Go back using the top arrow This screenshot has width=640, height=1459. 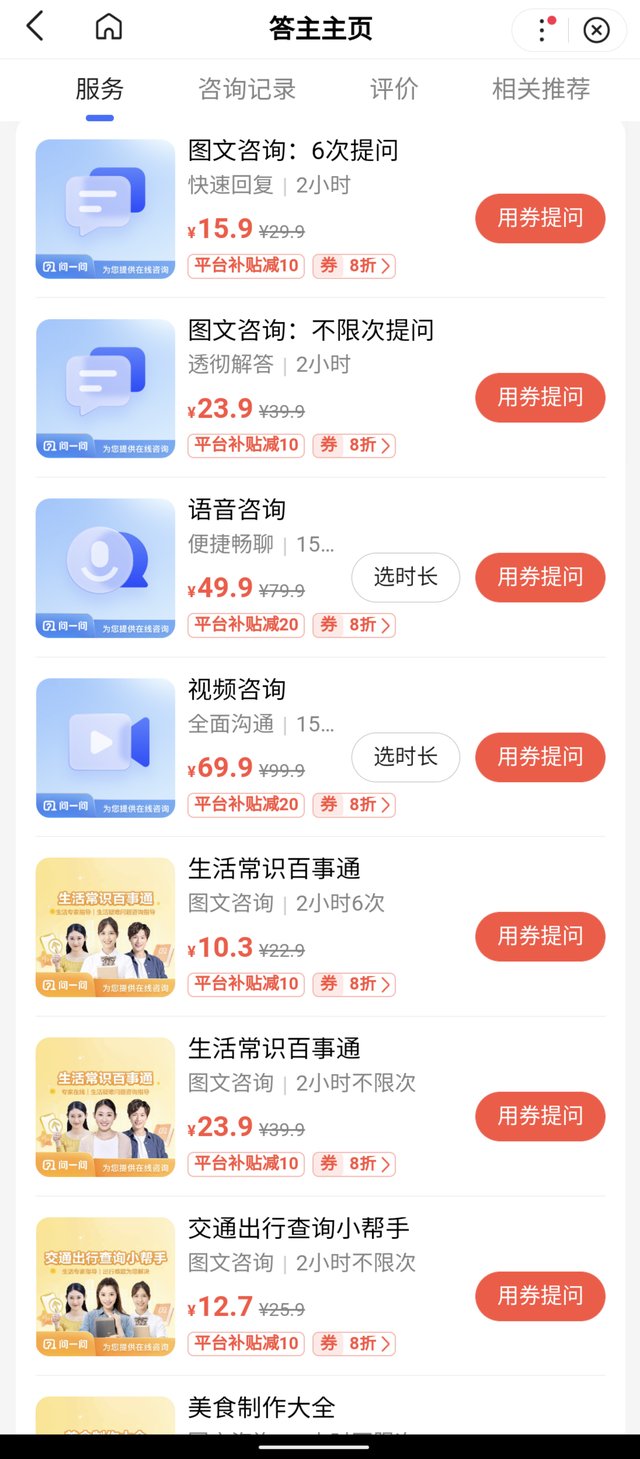[35, 27]
